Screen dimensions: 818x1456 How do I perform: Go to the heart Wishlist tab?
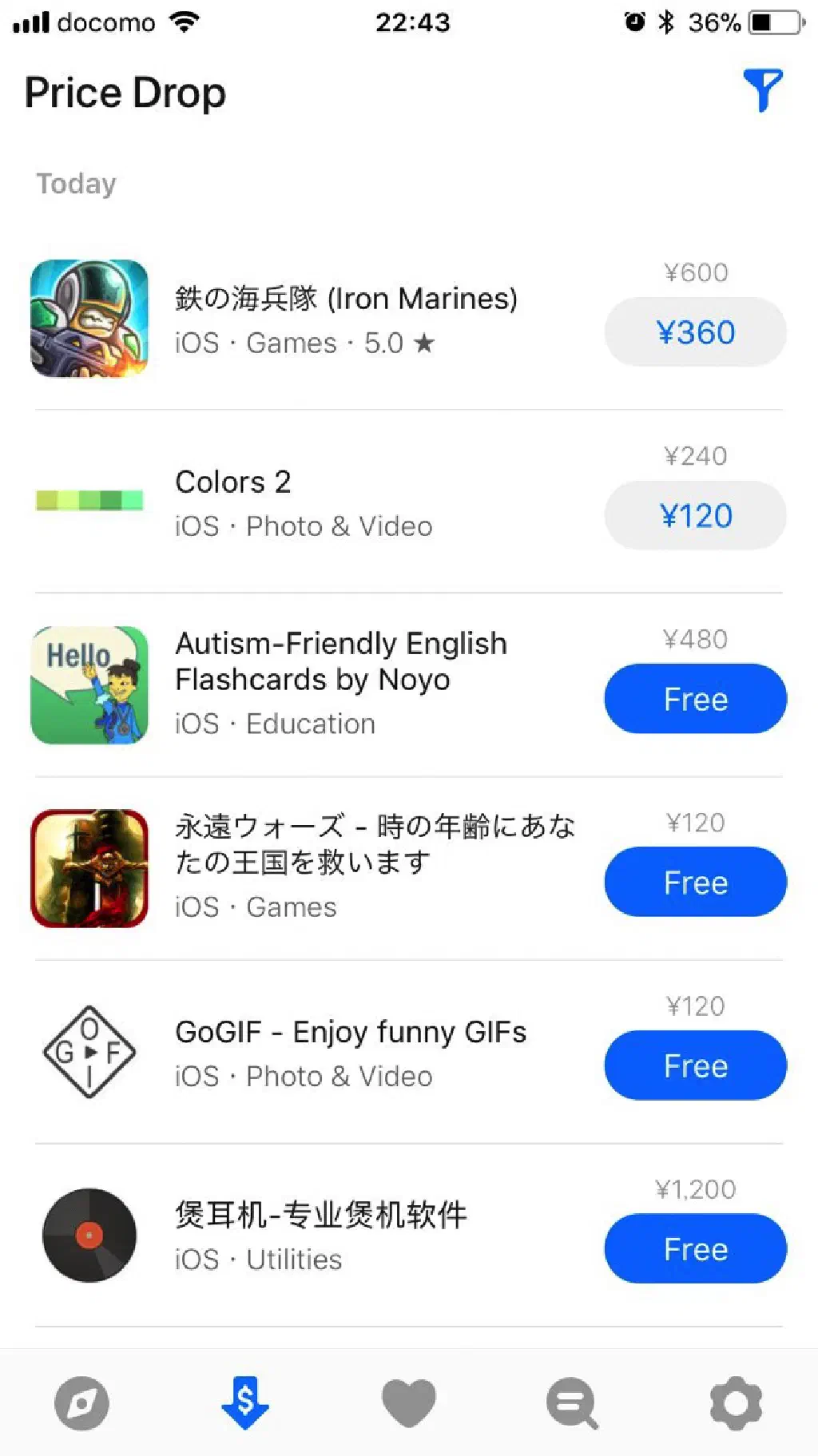click(x=409, y=1403)
